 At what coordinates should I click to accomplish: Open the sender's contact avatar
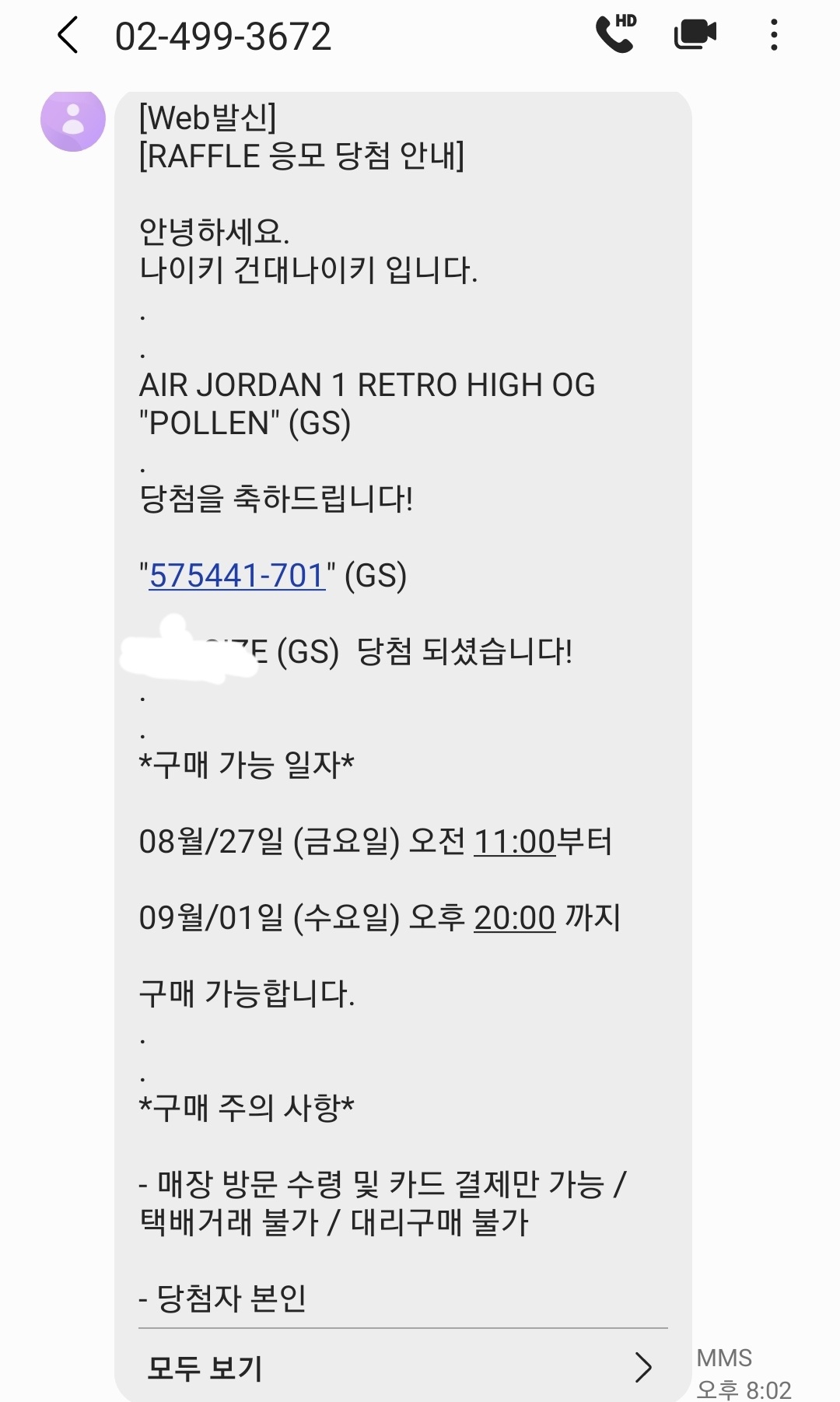(73, 119)
